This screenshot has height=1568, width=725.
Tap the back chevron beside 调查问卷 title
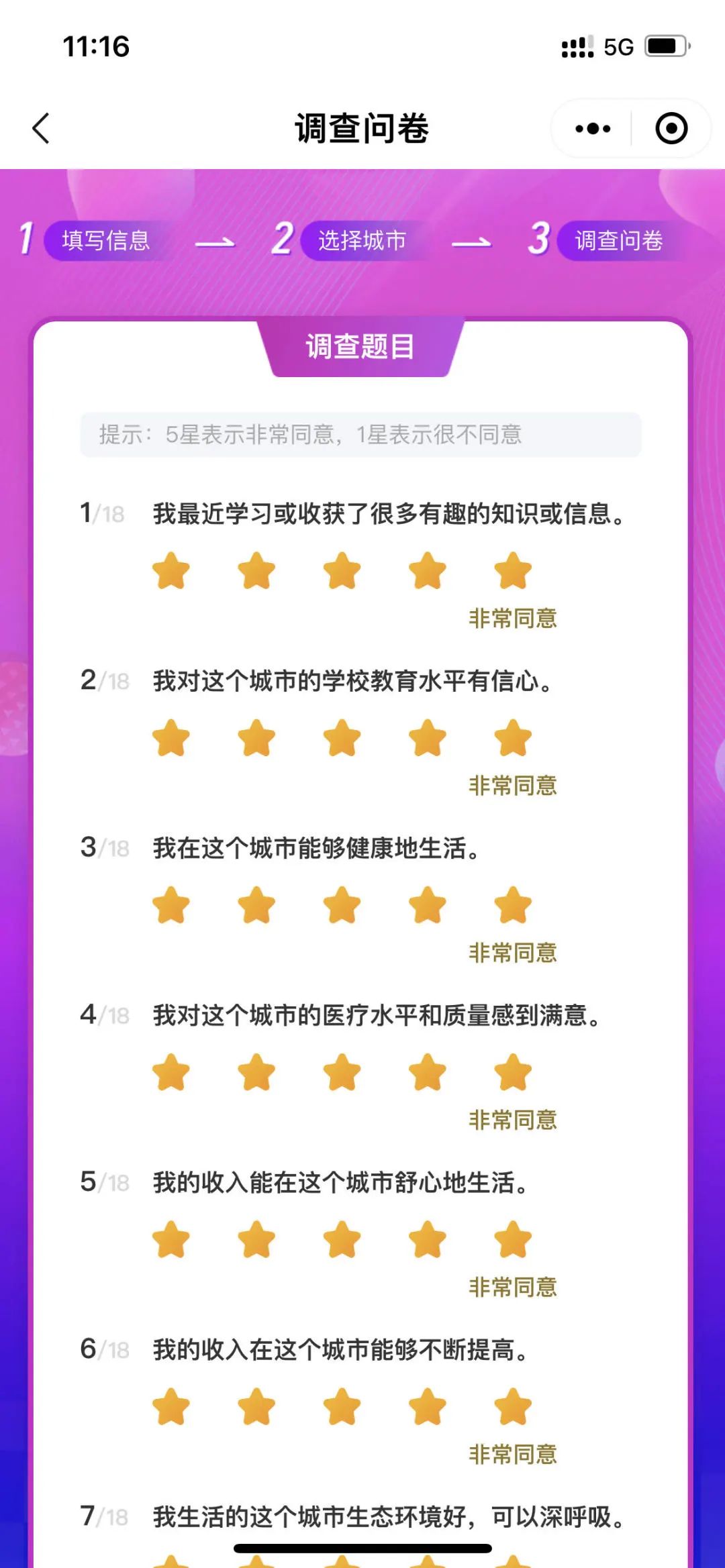coord(42,127)
